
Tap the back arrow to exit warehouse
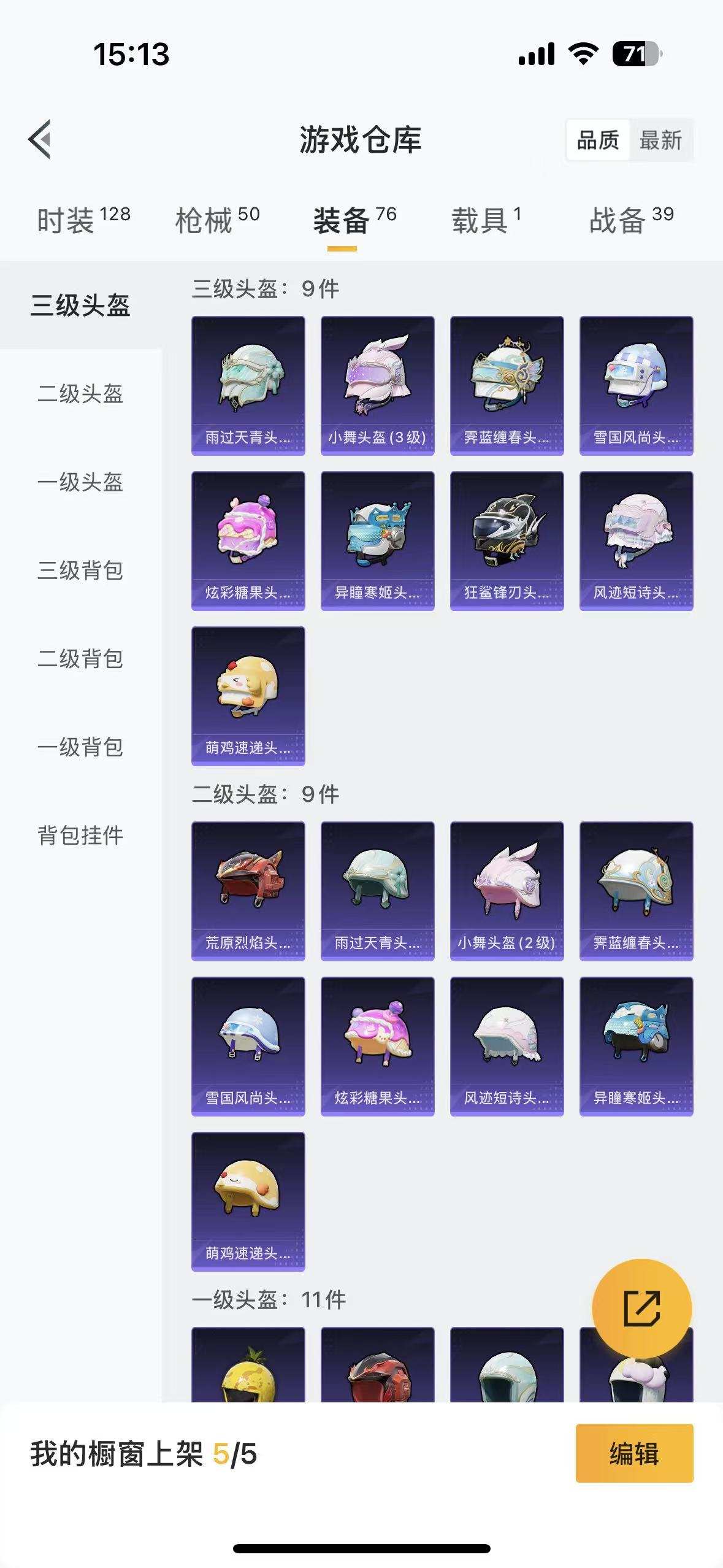[x=40, y=139]
